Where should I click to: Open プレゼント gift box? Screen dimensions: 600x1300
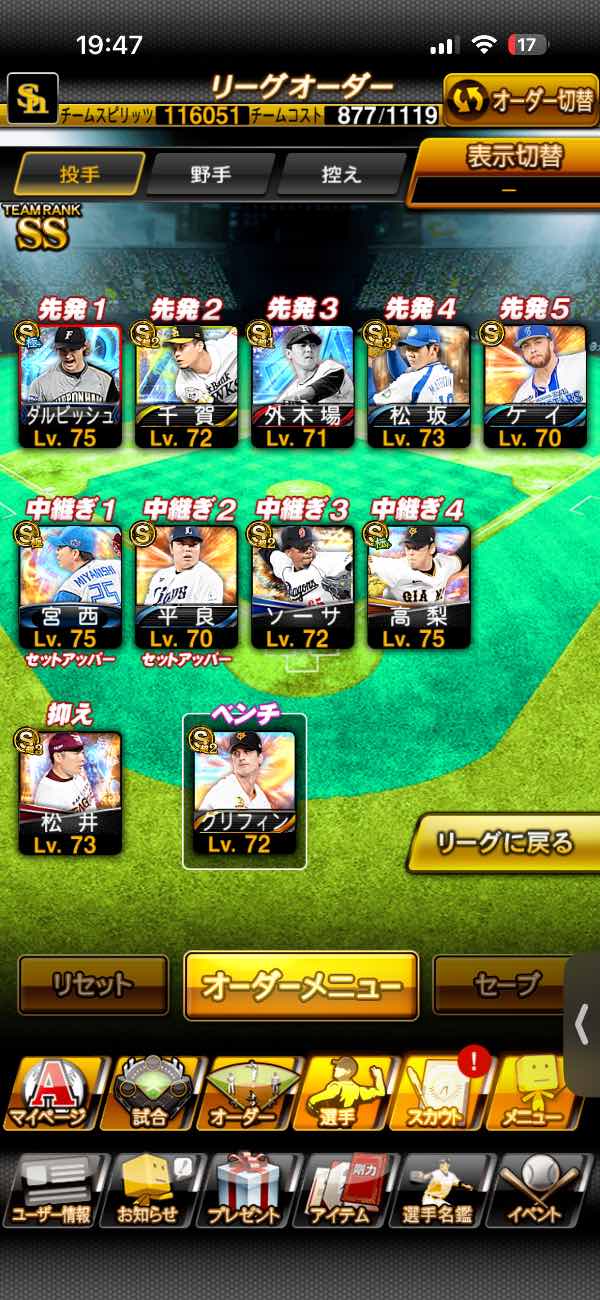[x=245, y=1190]
